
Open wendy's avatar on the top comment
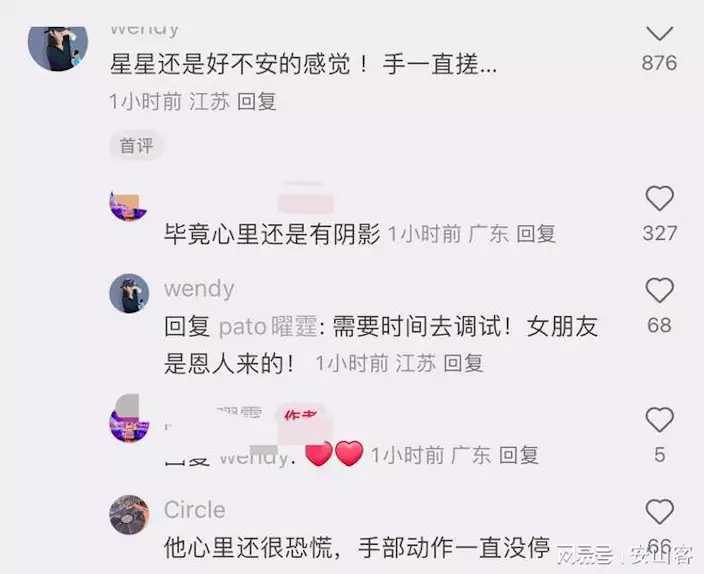pyautogui.click(x=57, y=42)
